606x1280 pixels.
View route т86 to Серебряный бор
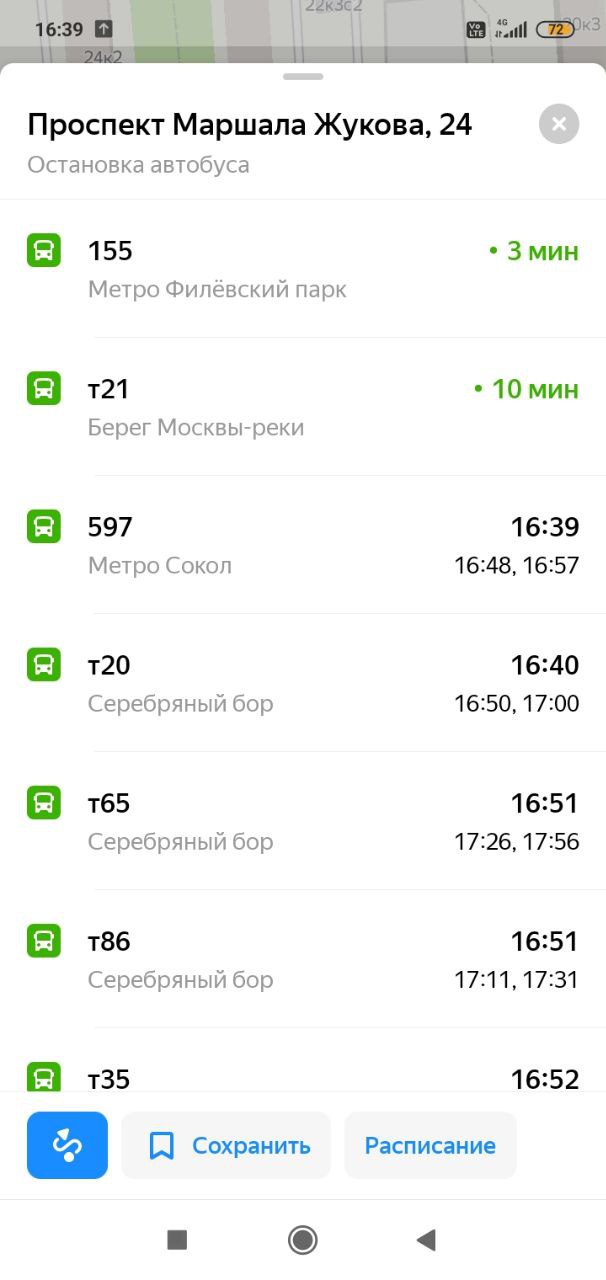[303, 959]
